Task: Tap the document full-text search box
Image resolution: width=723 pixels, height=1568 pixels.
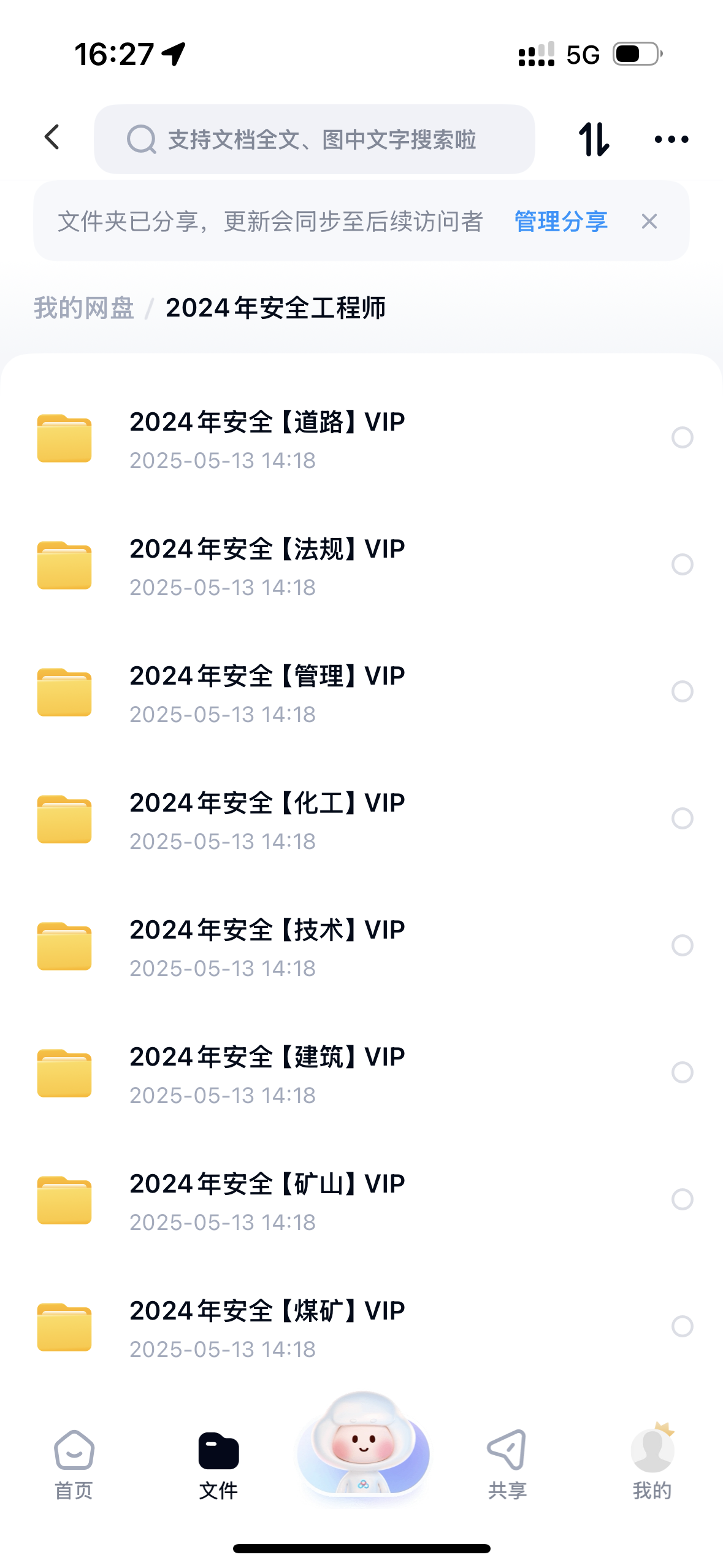Action: pyautogui.click(x=314, y=139)
